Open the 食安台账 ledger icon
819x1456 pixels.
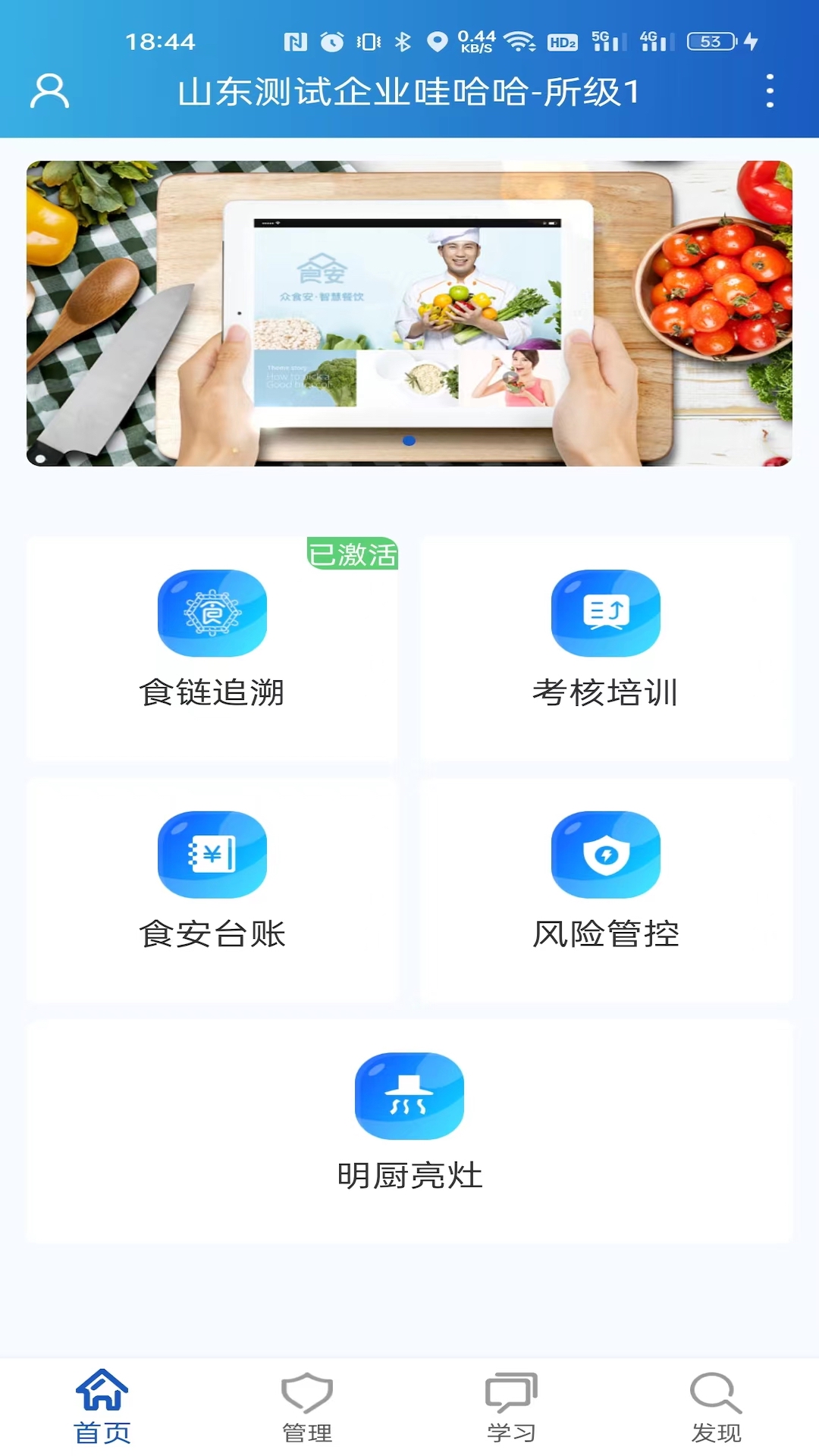coord(212,855)
